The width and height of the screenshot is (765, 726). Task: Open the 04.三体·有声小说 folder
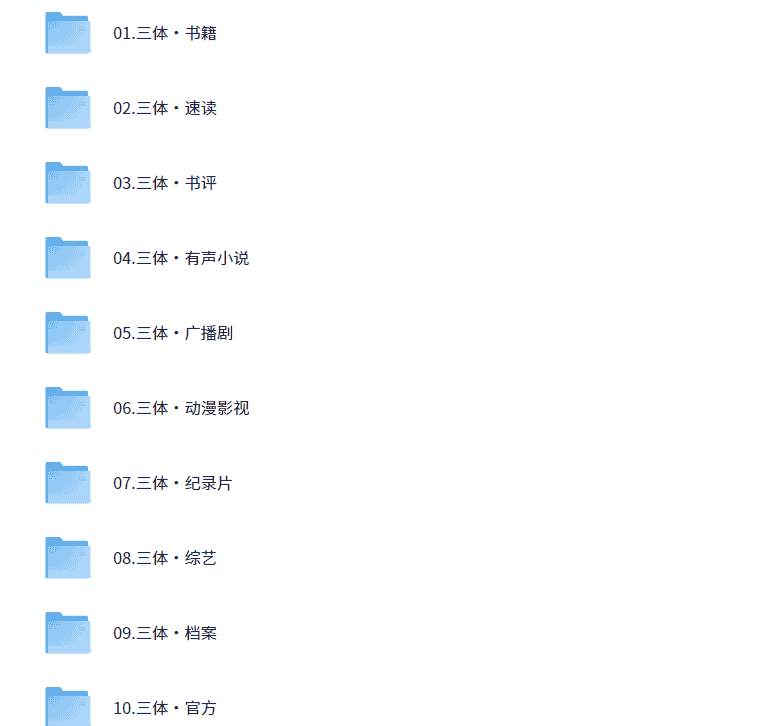coord(180,258)
